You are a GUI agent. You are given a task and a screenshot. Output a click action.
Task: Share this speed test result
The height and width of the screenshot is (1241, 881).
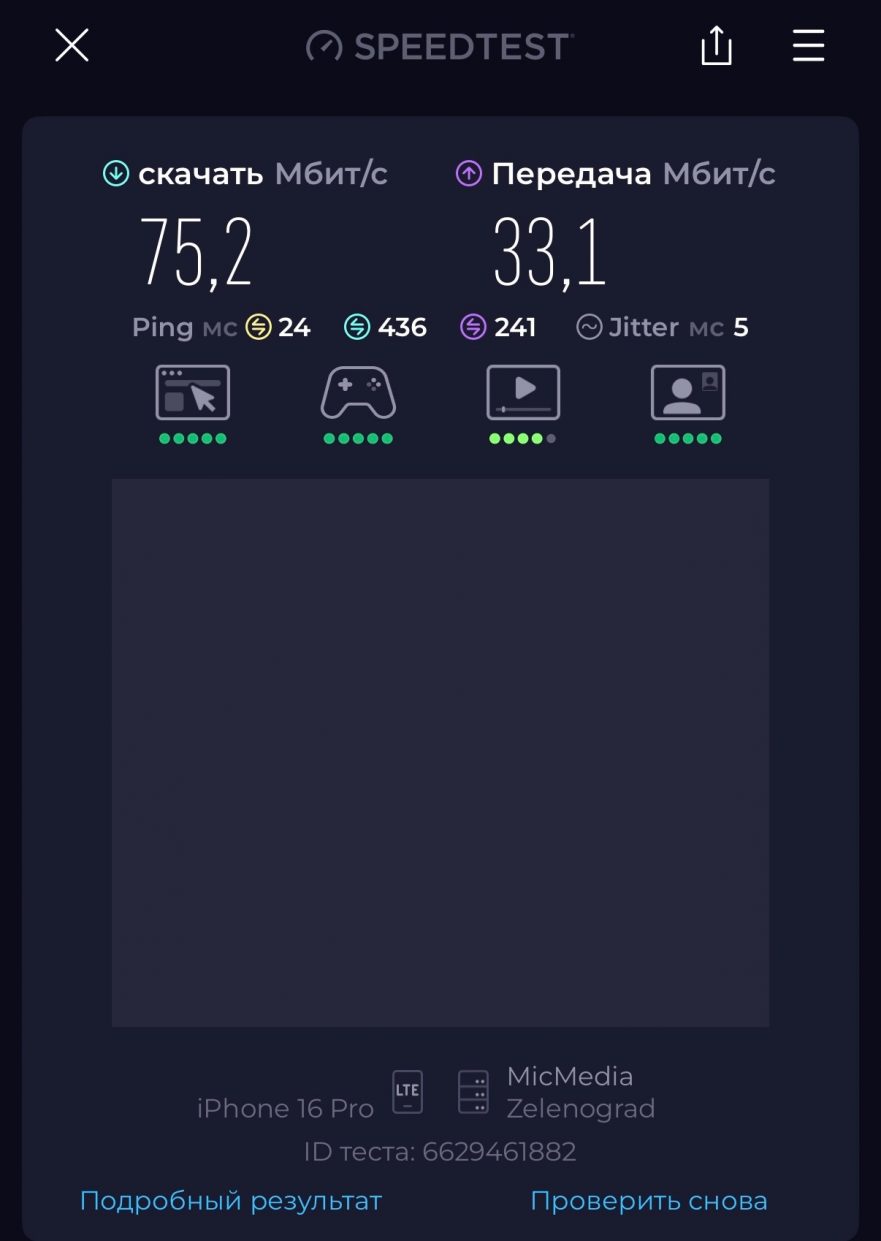pyautogui.click(x=716, y=46)
